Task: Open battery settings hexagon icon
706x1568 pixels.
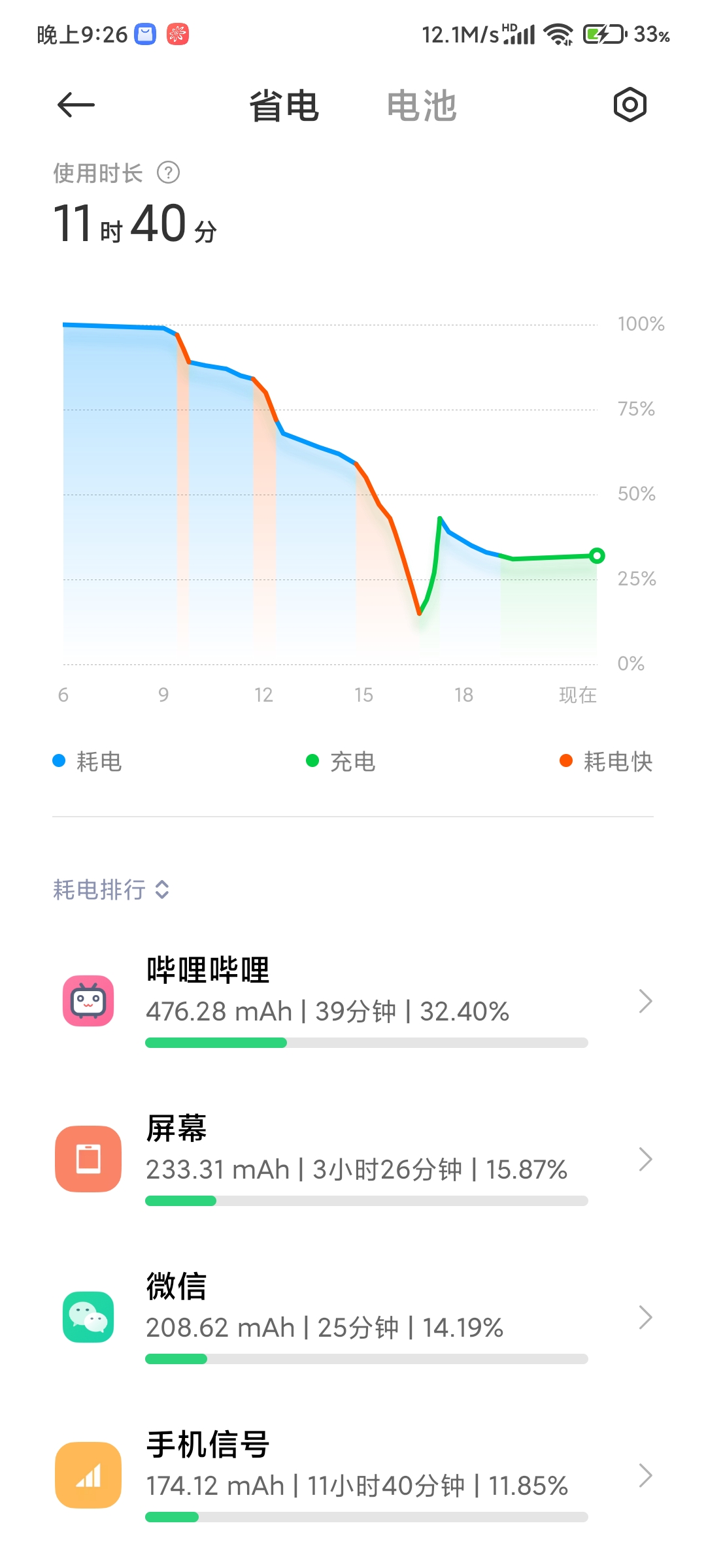Action: 630,105
